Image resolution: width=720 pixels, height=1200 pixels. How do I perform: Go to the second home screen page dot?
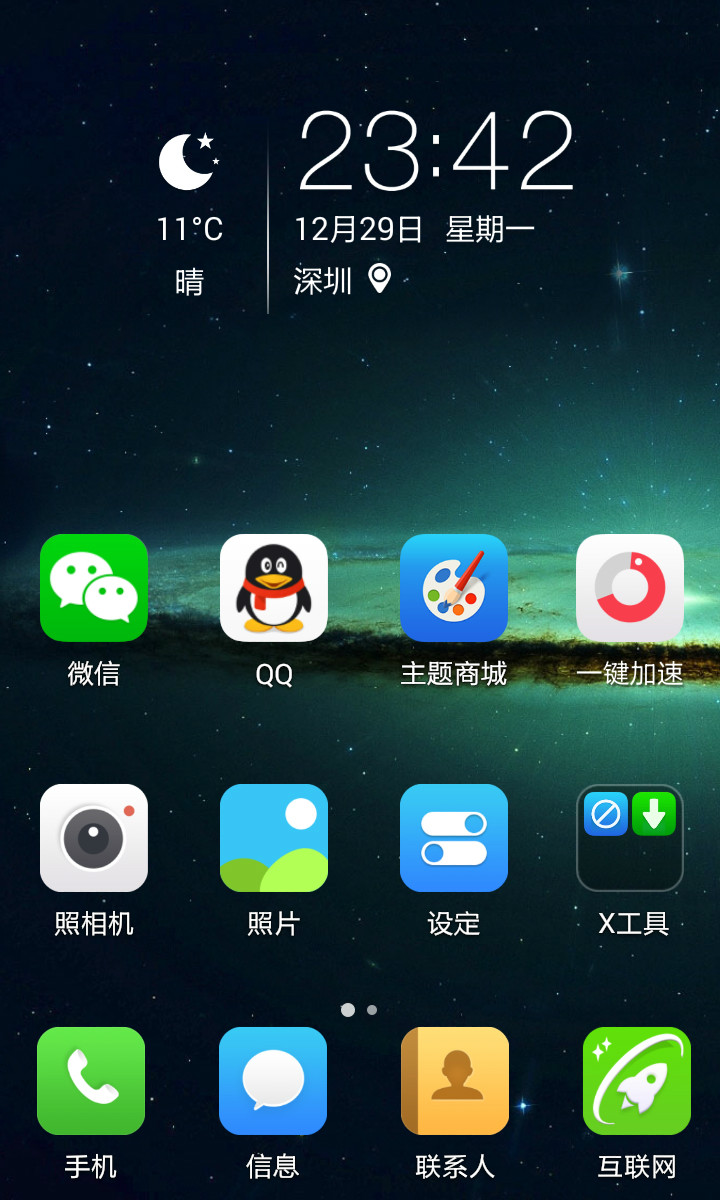click(372, 1010)
